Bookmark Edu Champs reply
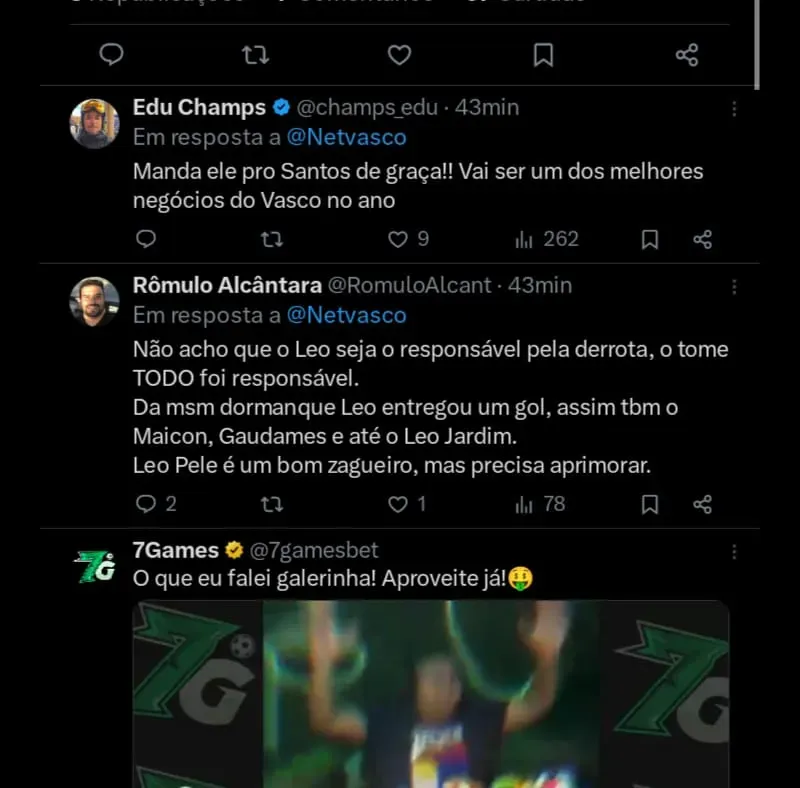 pyautogui.click(x=649, y=239)
